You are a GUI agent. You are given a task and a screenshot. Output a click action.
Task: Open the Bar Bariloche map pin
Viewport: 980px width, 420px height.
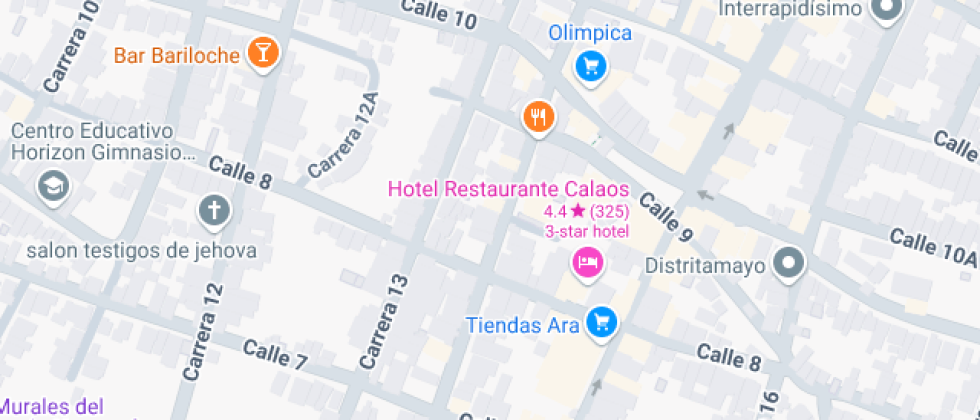[x=263, y=53]
